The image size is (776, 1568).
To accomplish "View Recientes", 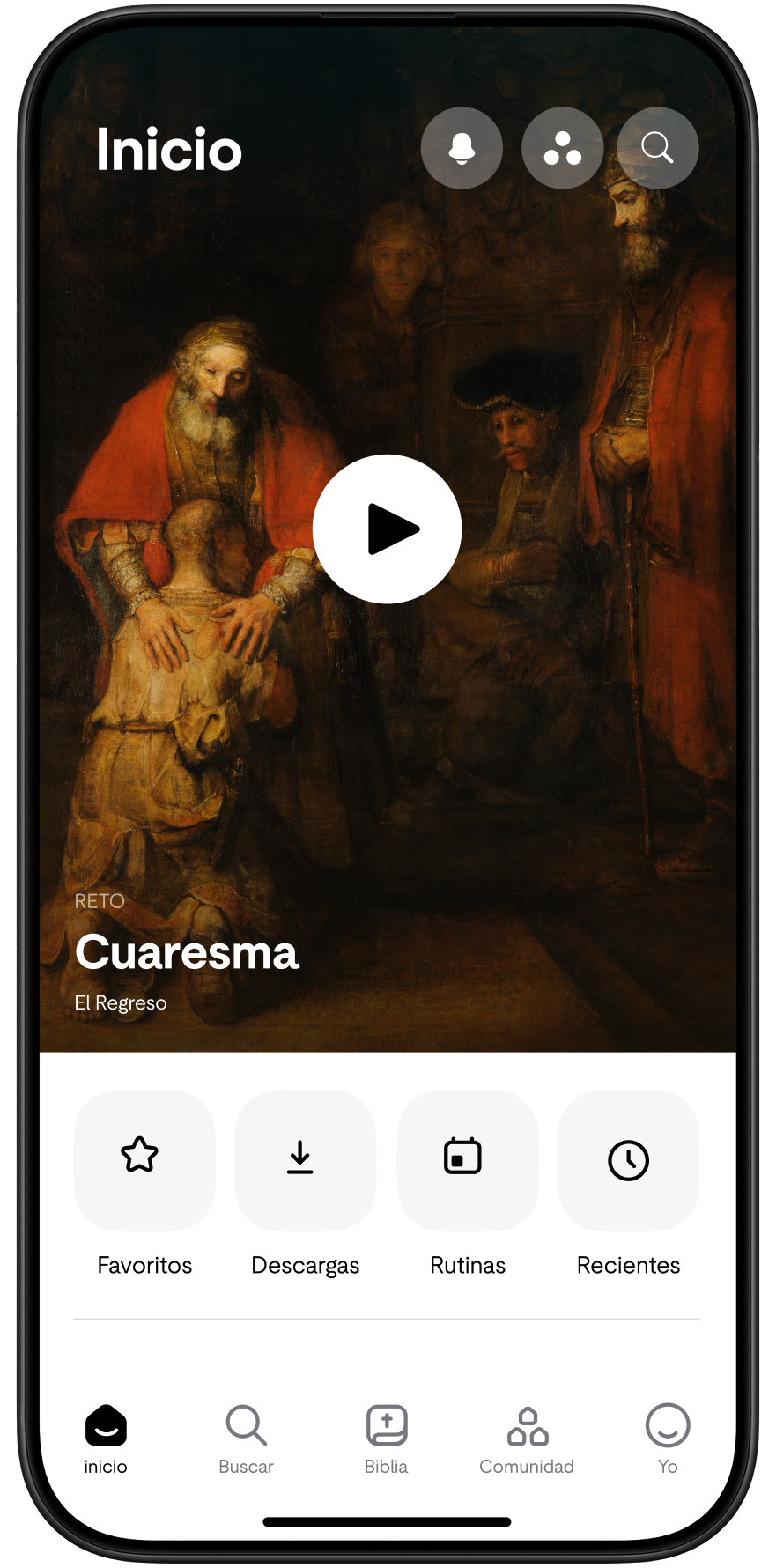I will point(628,1160).
